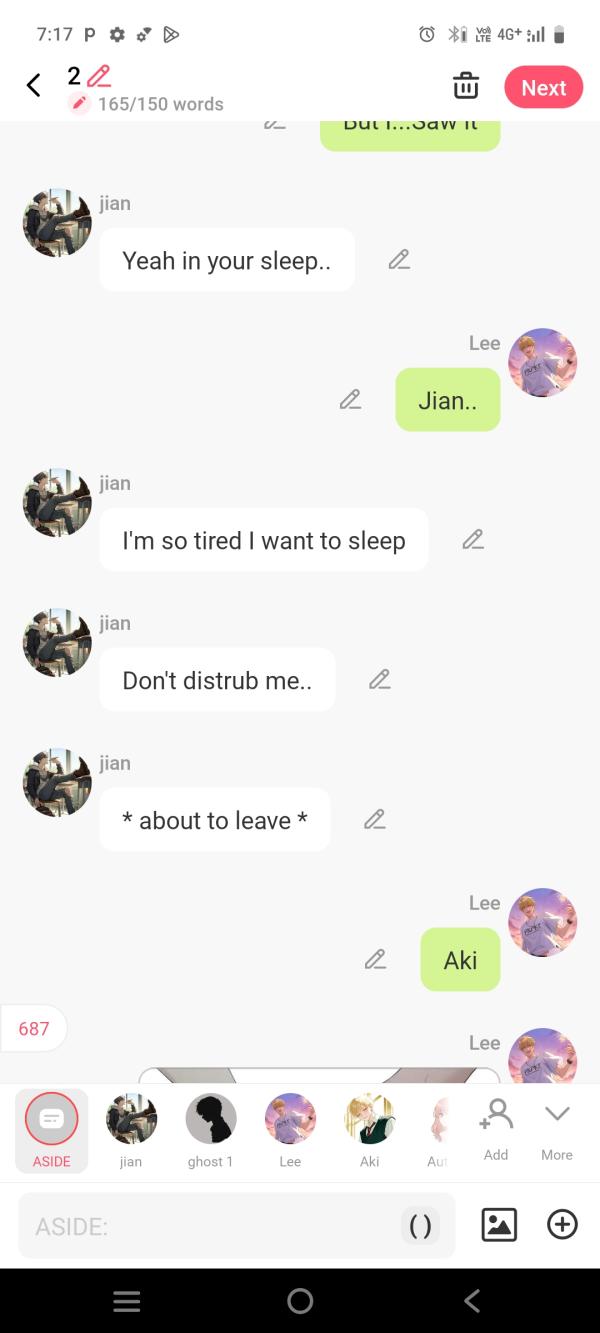Add a new character
This screenshot has height=1333, width=600.
[x=496, y=1128]
